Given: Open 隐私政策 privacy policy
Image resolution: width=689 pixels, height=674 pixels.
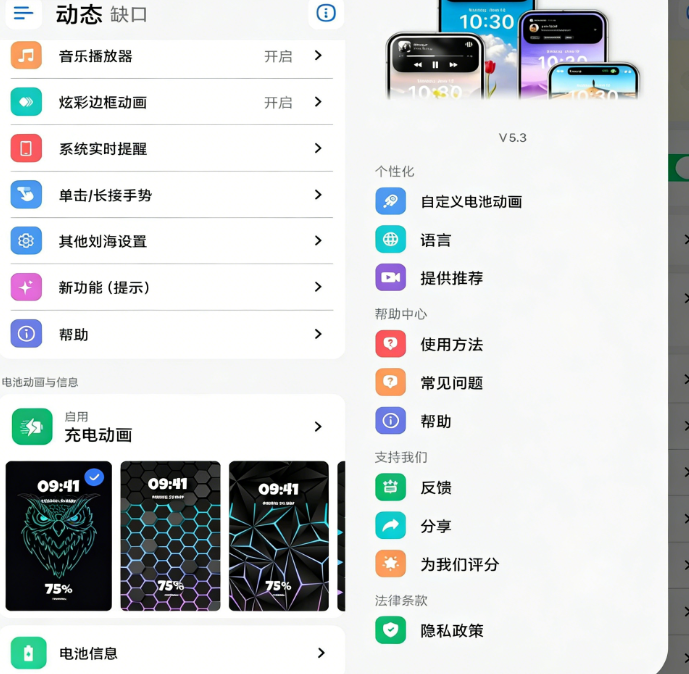Looking at the screenshot, I should [x=450, y=630].
